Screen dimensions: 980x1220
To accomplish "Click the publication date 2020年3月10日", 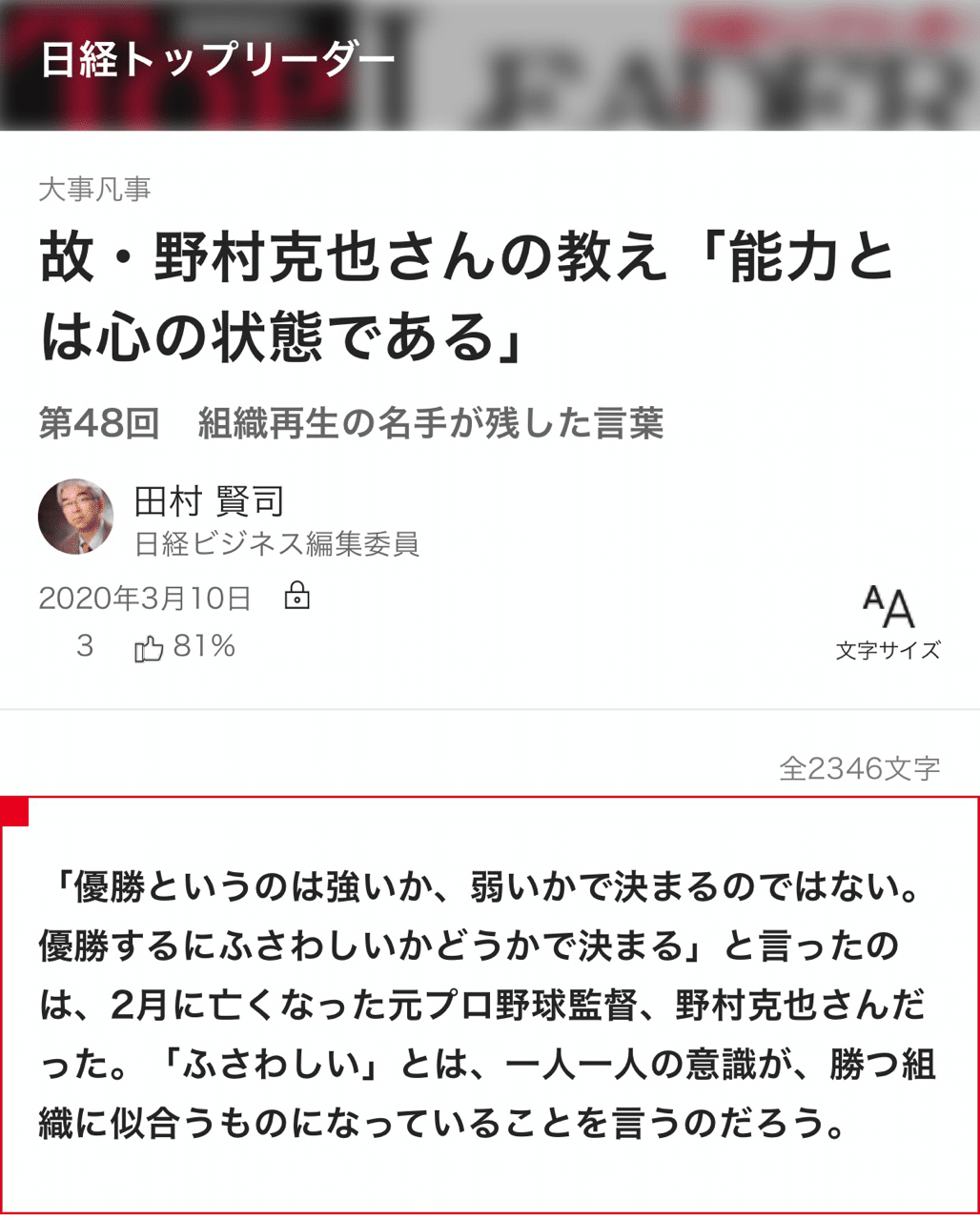I will tap(144, 598).
